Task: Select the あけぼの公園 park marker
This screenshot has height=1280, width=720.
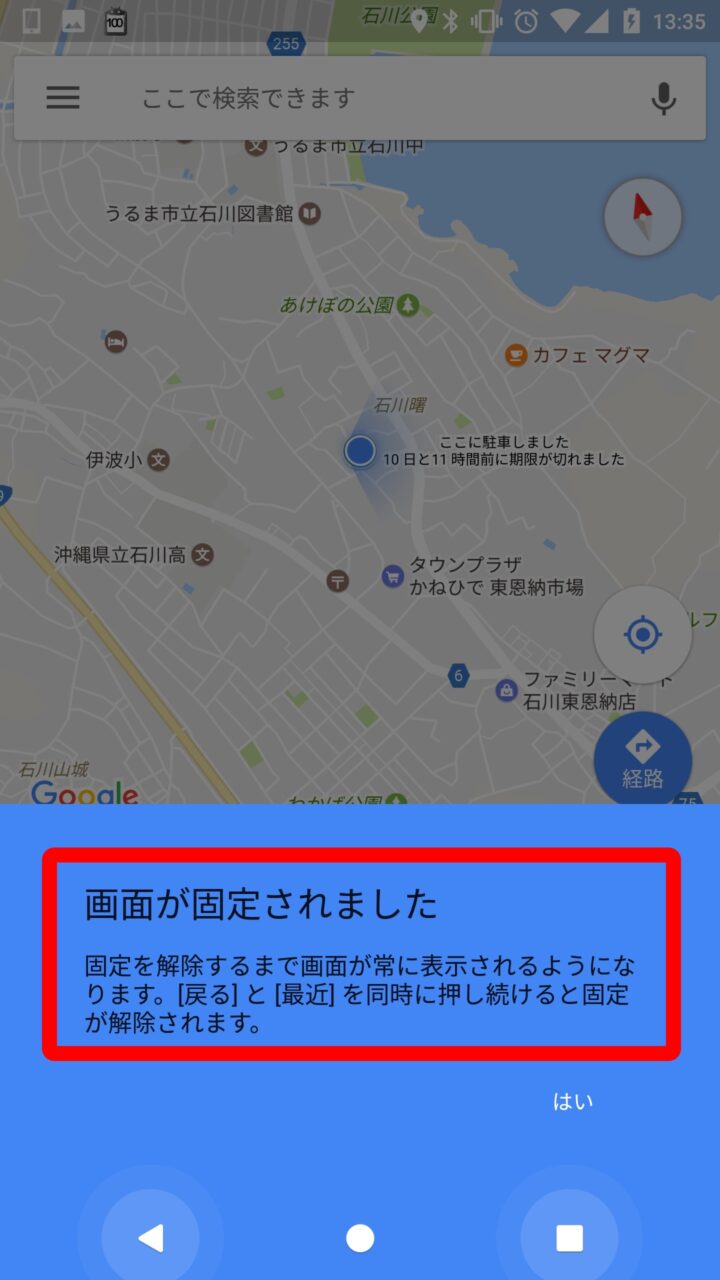Action: pyautogui.click(x=407, y=305)
